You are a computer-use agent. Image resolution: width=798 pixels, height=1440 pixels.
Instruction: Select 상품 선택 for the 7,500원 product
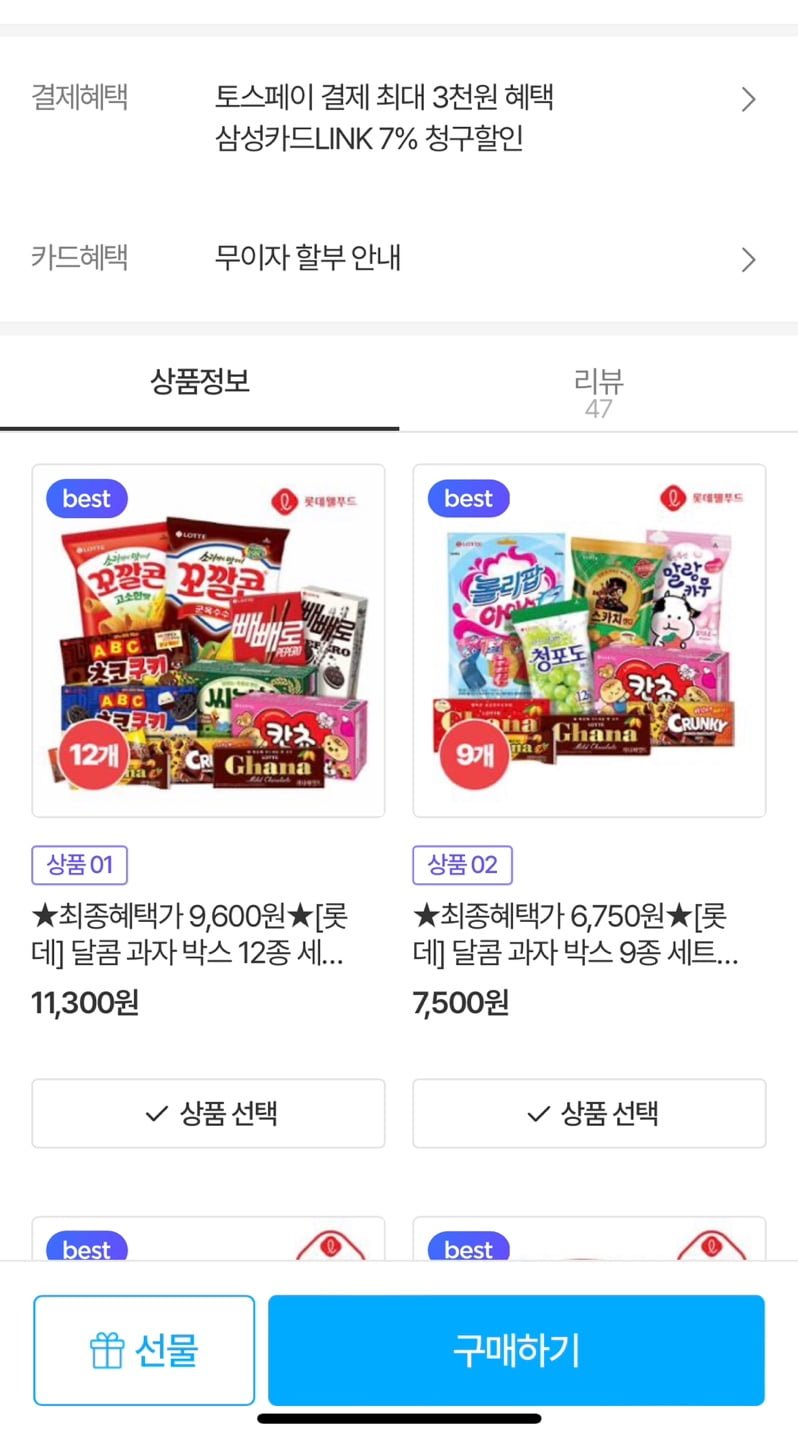[x=589, y=1113]
